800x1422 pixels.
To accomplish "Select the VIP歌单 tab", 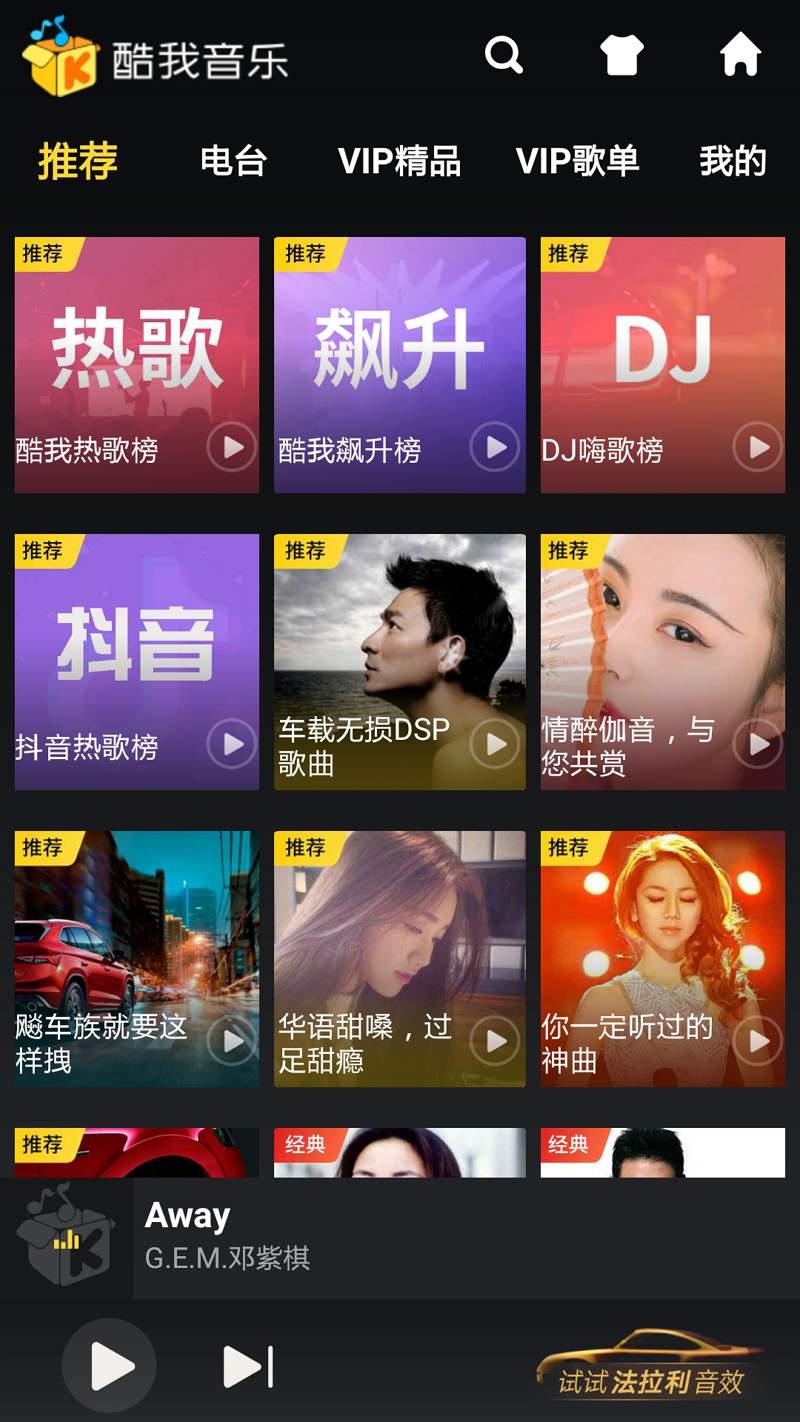I will tap(580, 160).
